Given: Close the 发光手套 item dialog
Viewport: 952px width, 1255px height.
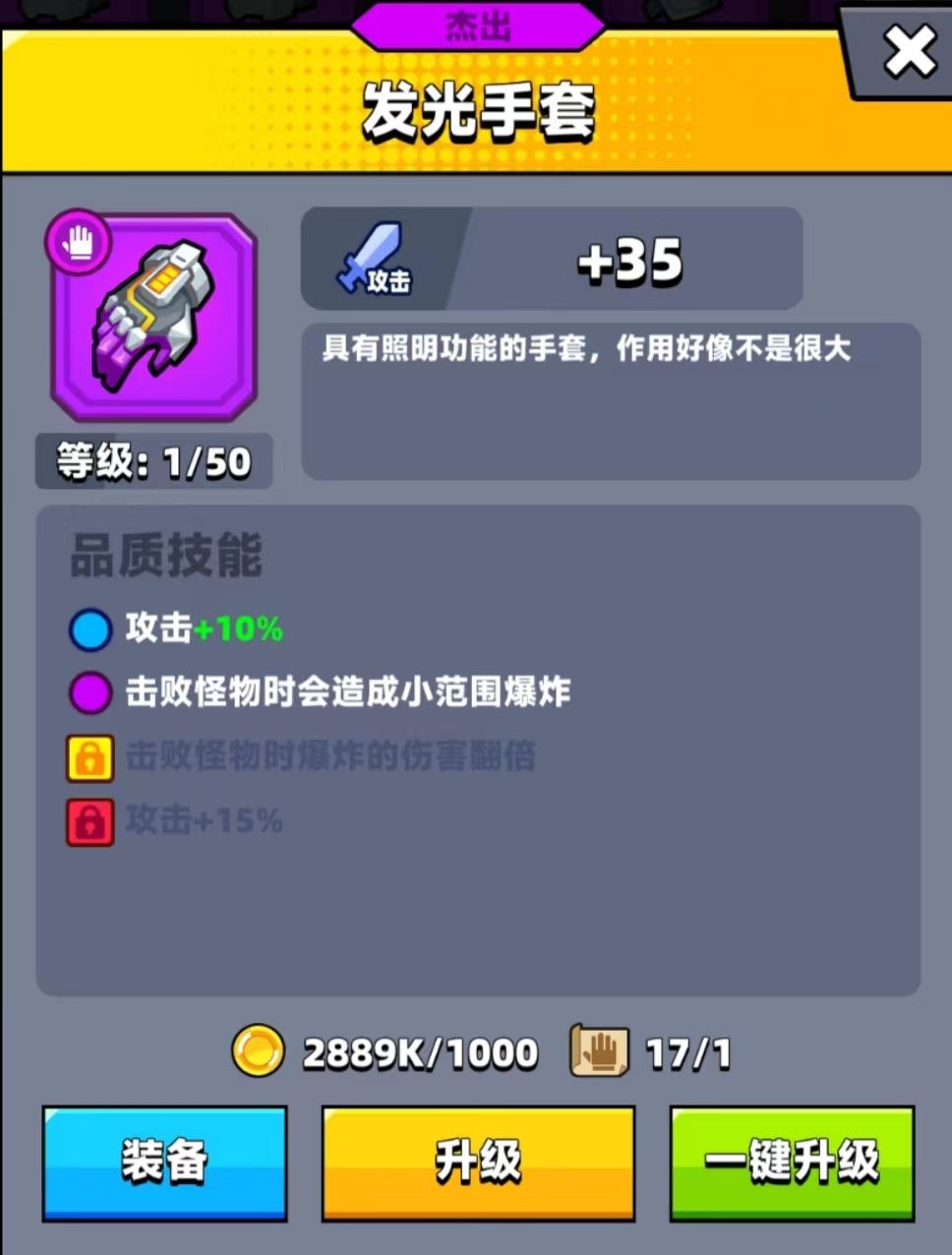Looking at the screenshot, I should [908, 51].
